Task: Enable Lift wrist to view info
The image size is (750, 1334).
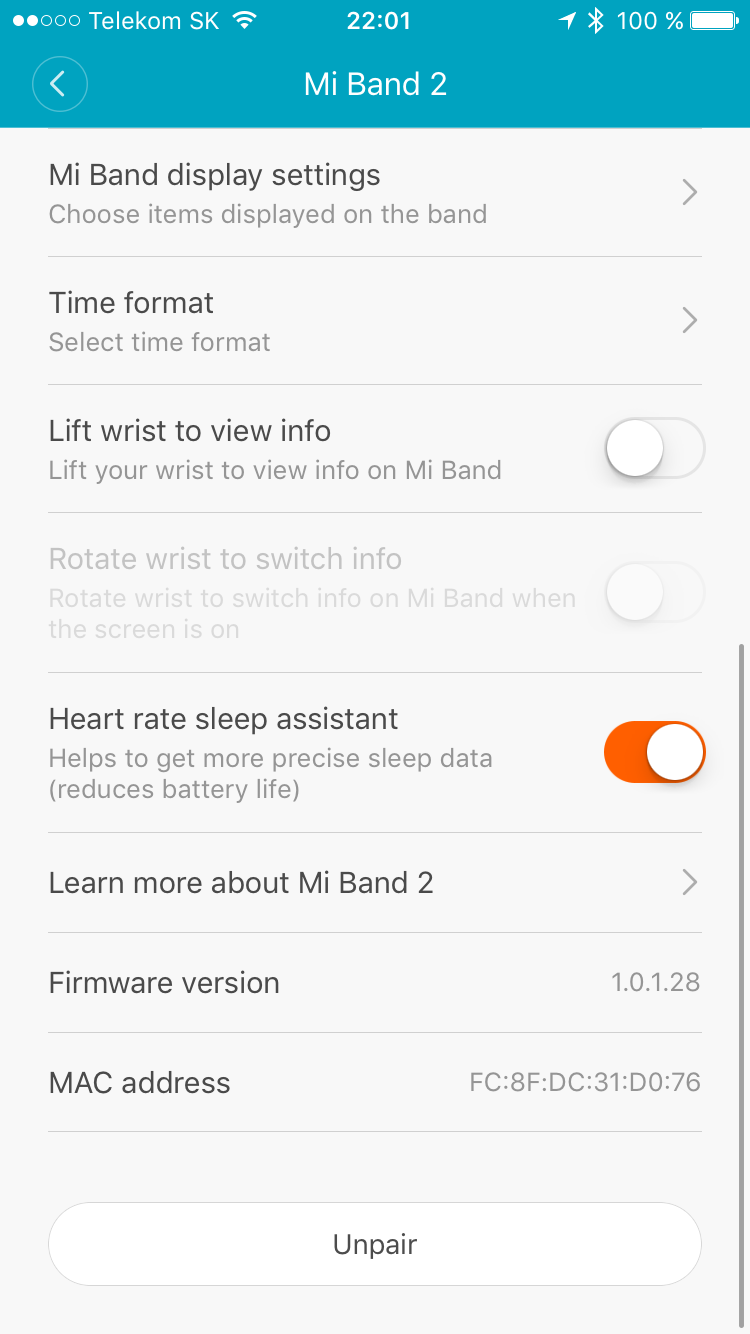Action: [x=654, y=448]
